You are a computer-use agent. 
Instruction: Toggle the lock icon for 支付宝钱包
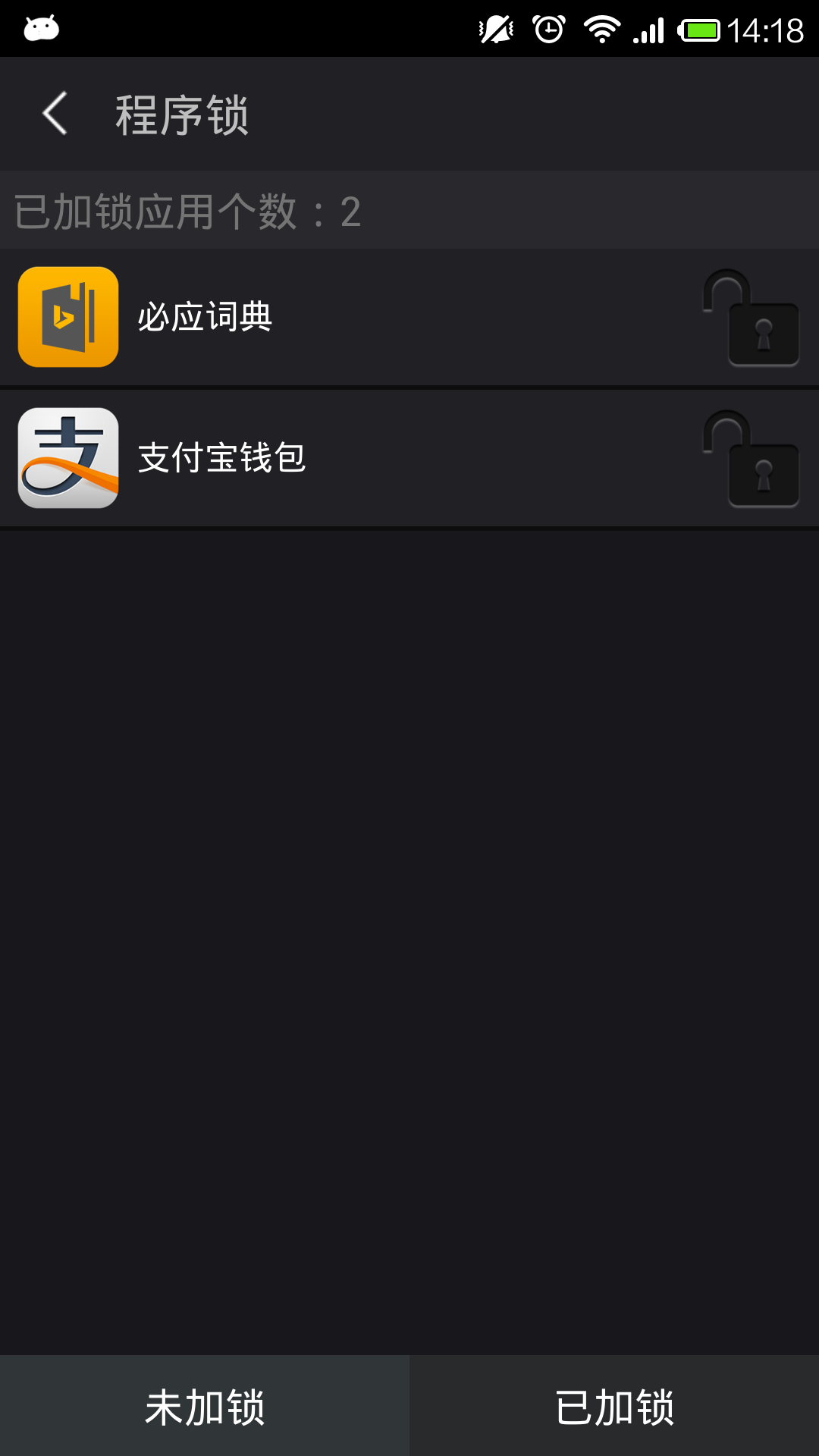coord(751,459)
